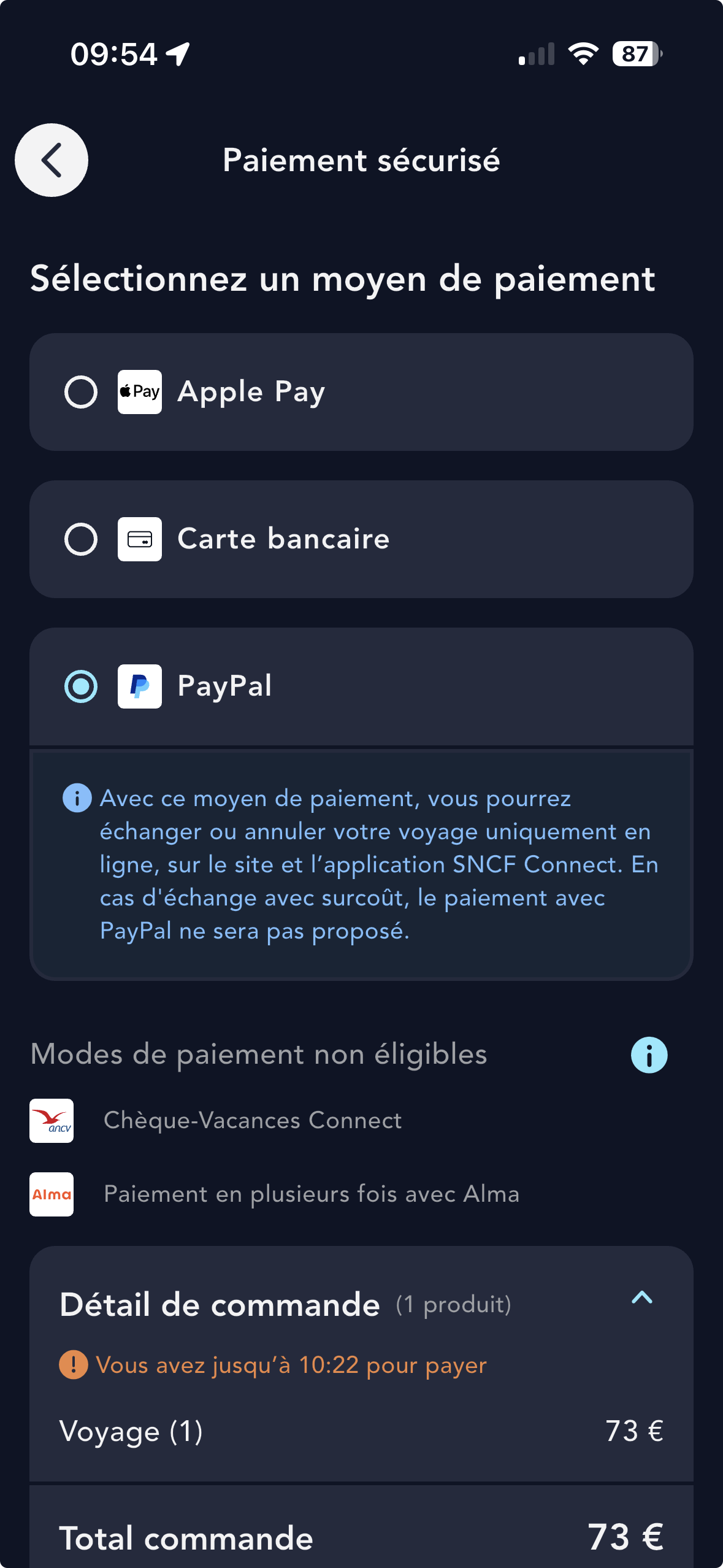Collapse the Détail de commande section
Image resolution: width=723 pixels, height=1568 pixels.
pyautogui.click(x=642, y=1297)
